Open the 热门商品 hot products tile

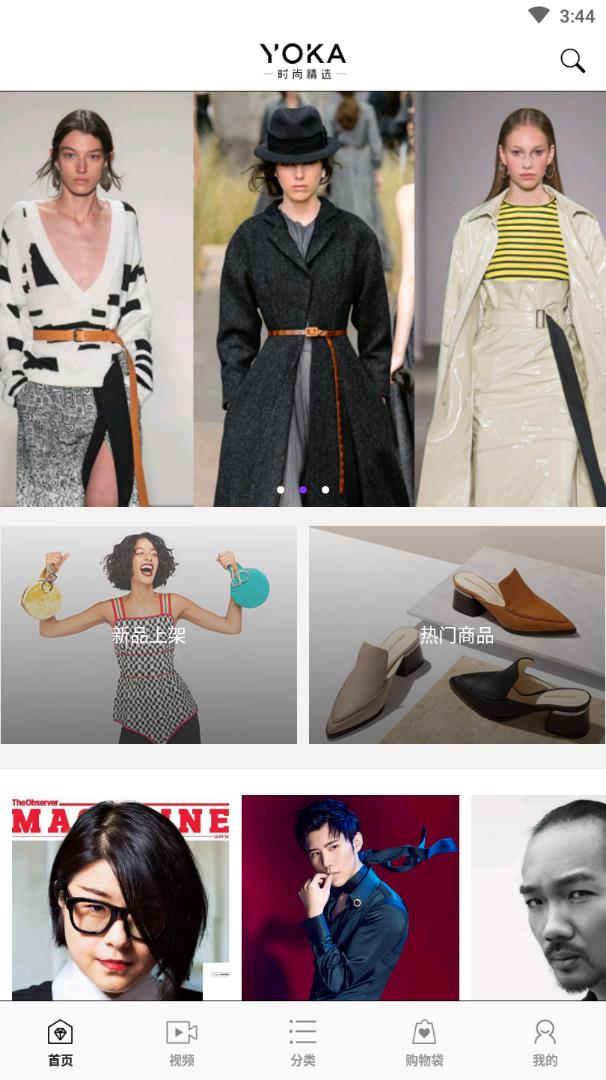tap(457, 635)
